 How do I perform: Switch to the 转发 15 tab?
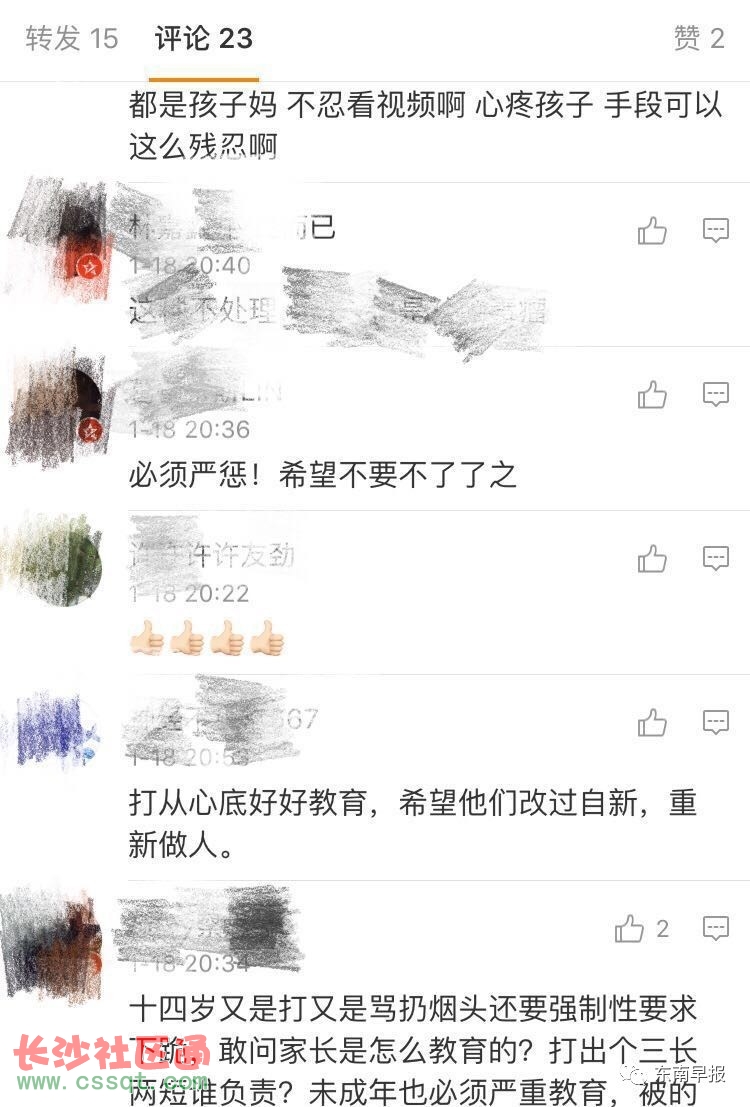[x=72, y=39]
